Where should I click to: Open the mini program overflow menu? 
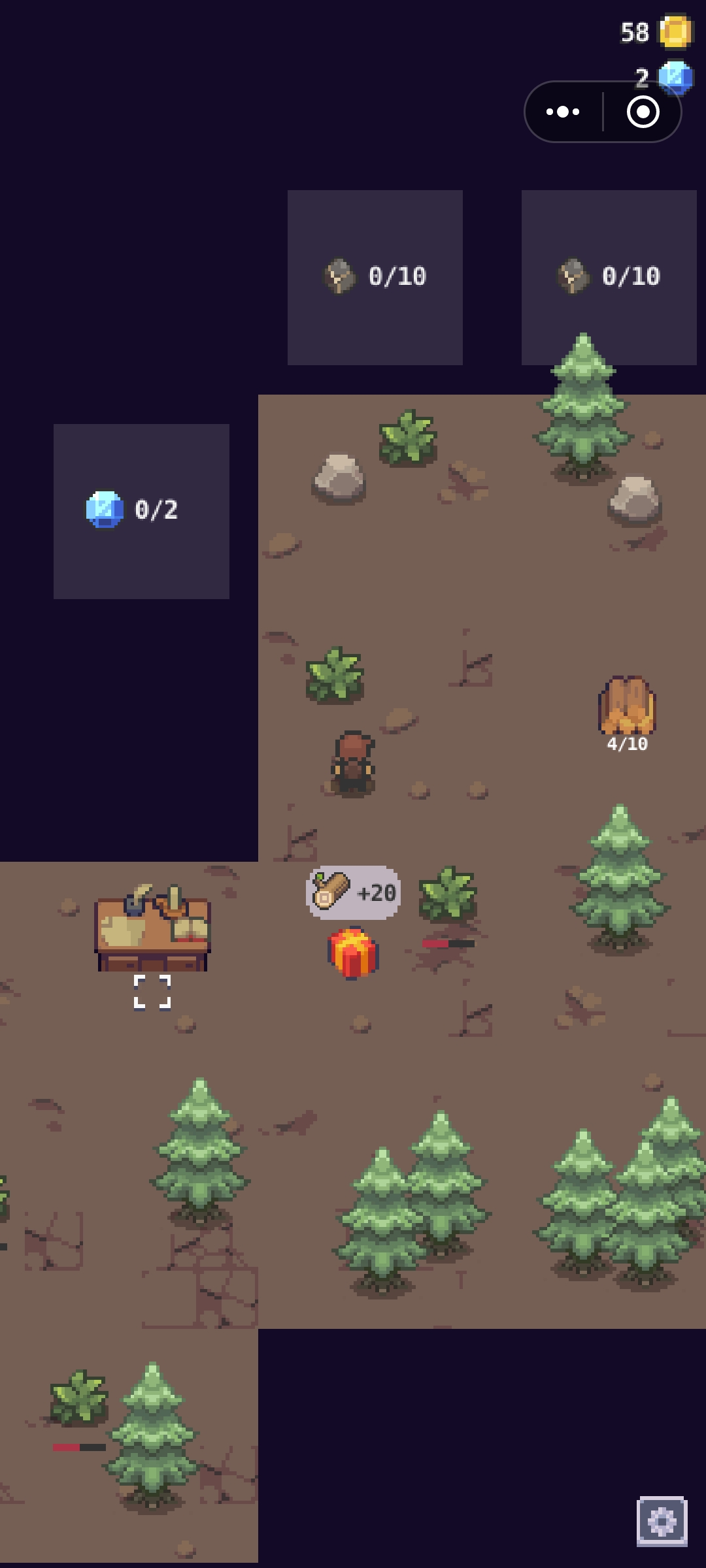(x=563, y=112)
